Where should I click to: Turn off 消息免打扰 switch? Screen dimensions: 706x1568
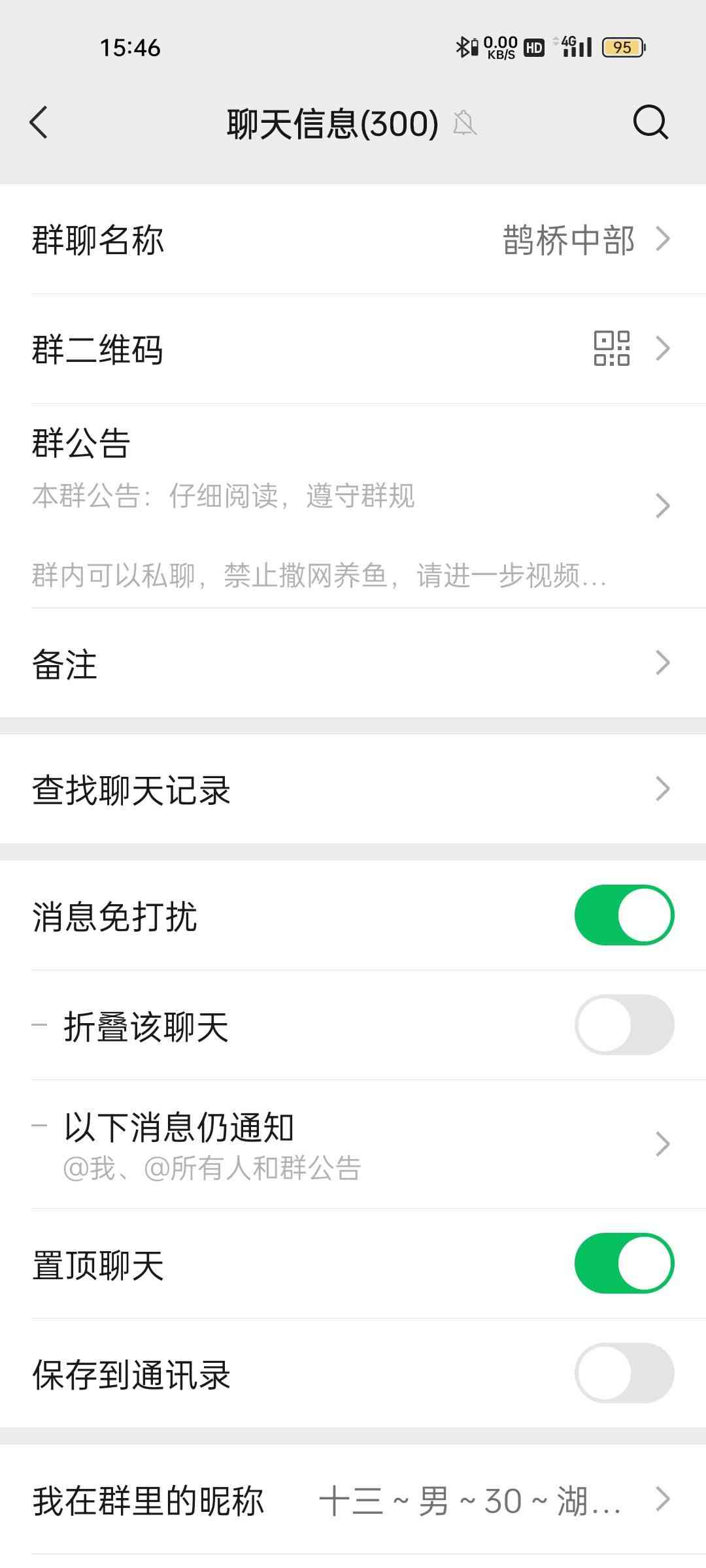pos(624,915)
